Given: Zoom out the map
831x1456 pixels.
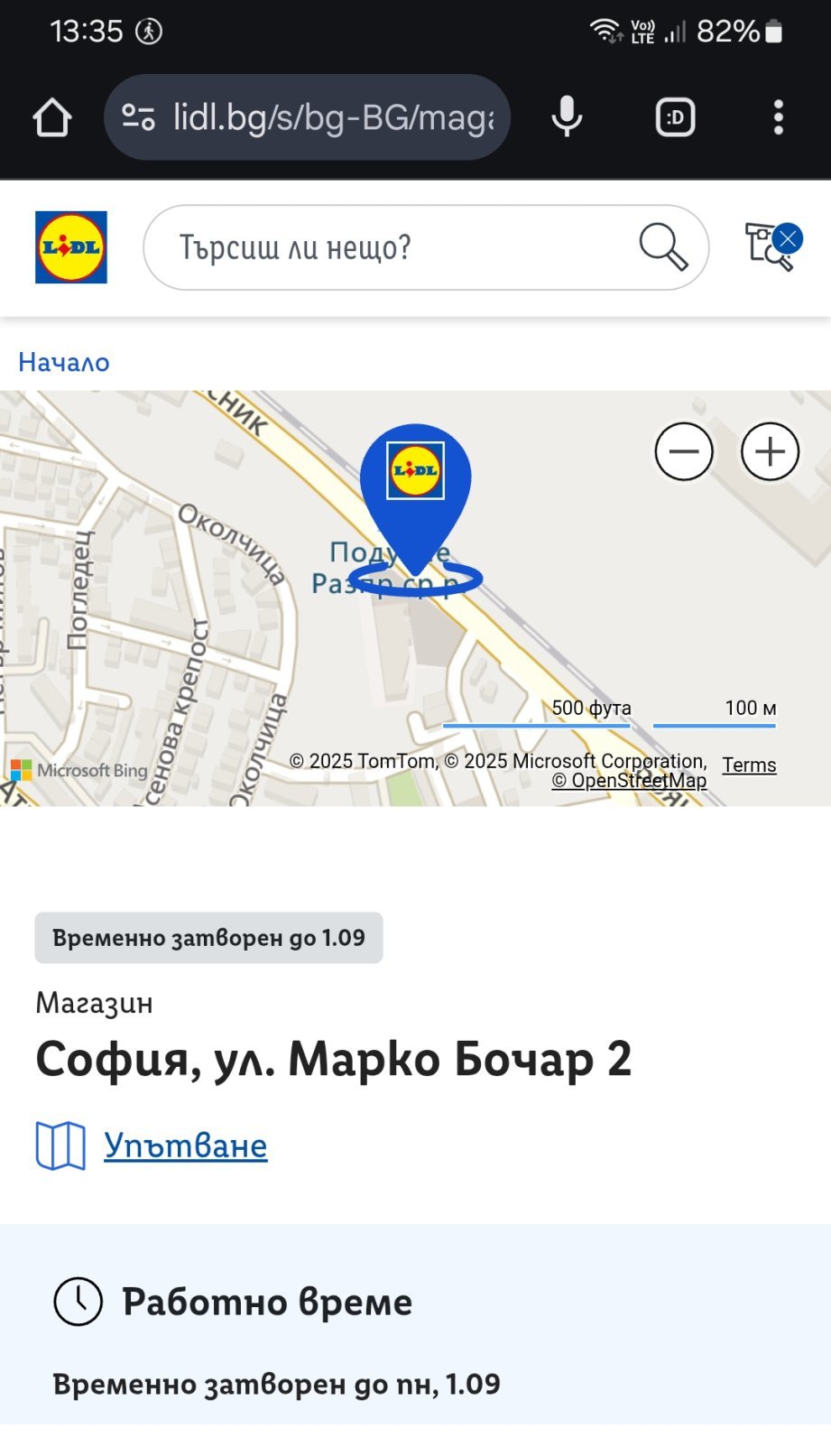Looking at the screenshot, I should pyautogui.click(x=684, y=451).
